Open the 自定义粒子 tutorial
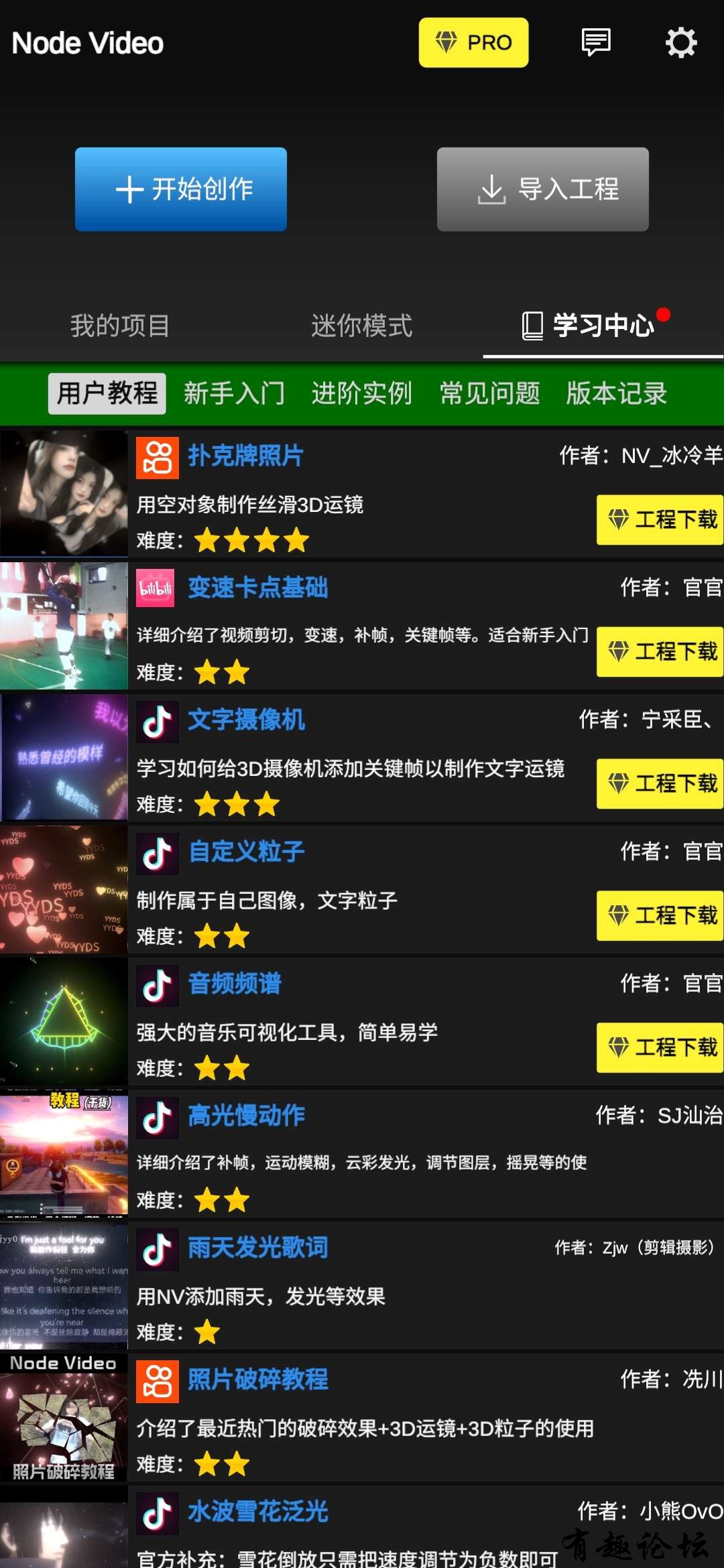Viewport: 724px width, 1568px height. (246, 852)
